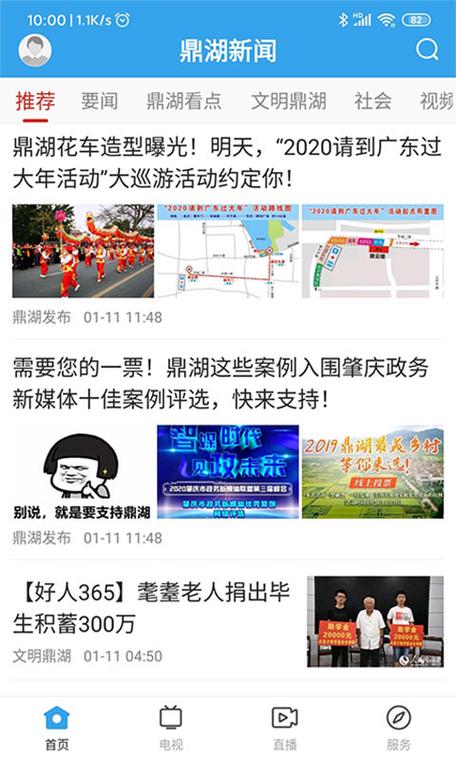
Task: Open the 文明鼎湖 tab
Action: (x=289, y=101)
